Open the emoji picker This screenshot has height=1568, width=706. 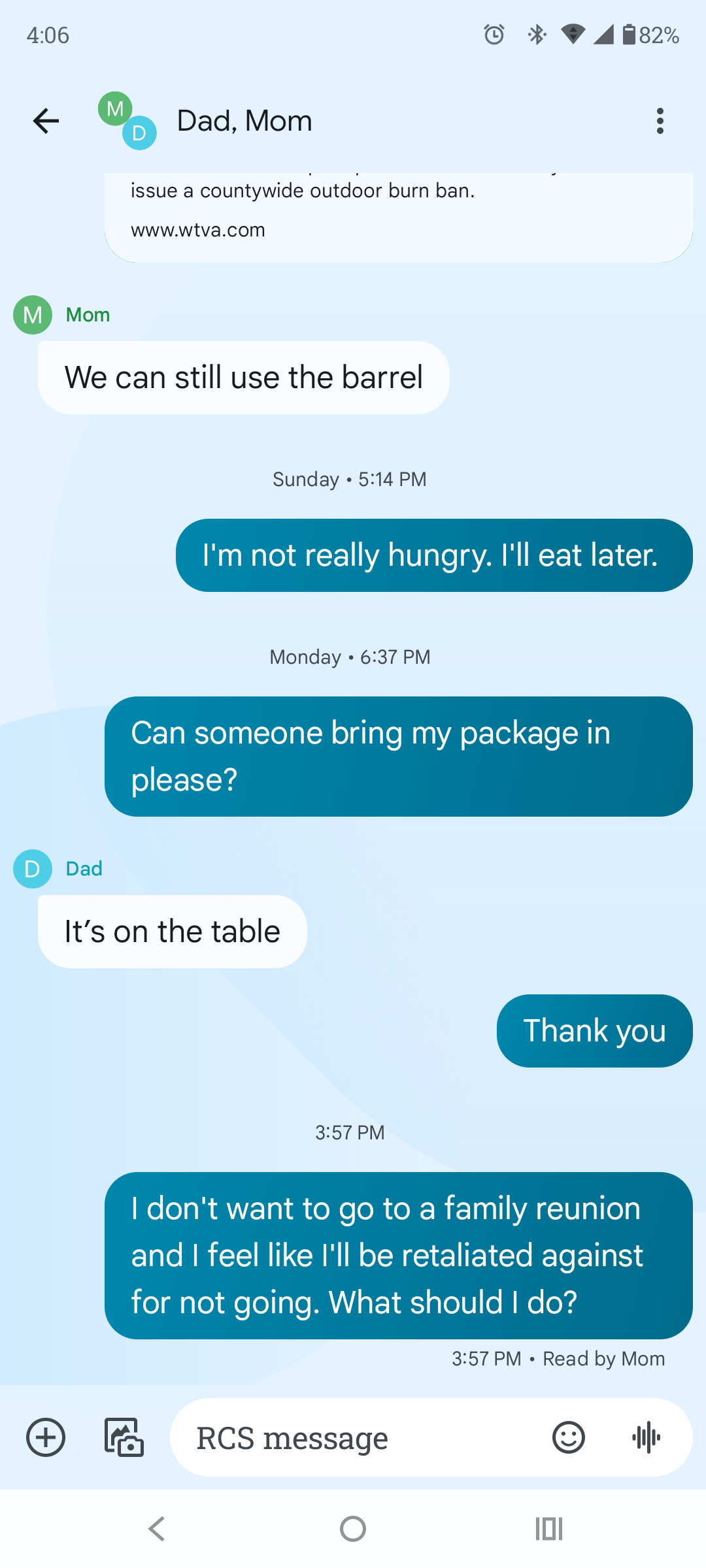tap(569, 1437)
